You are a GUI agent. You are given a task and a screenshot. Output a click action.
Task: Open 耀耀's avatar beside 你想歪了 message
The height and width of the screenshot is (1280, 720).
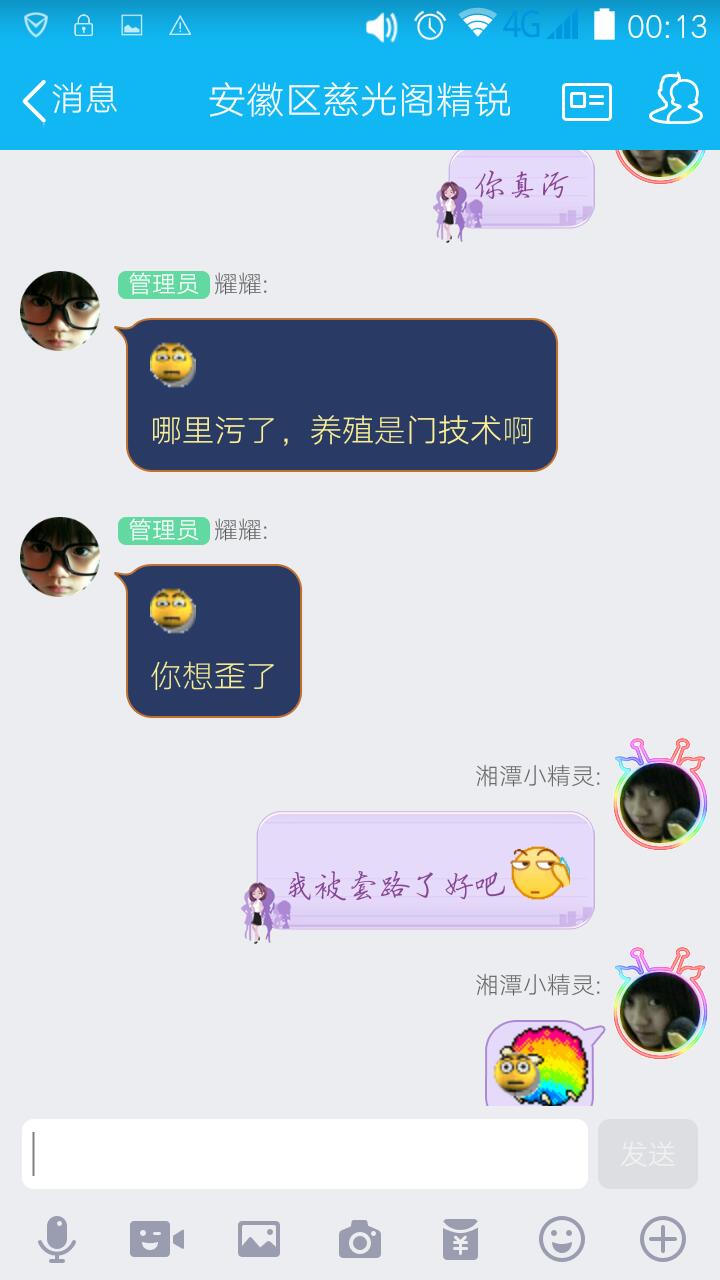click(60, 557)
